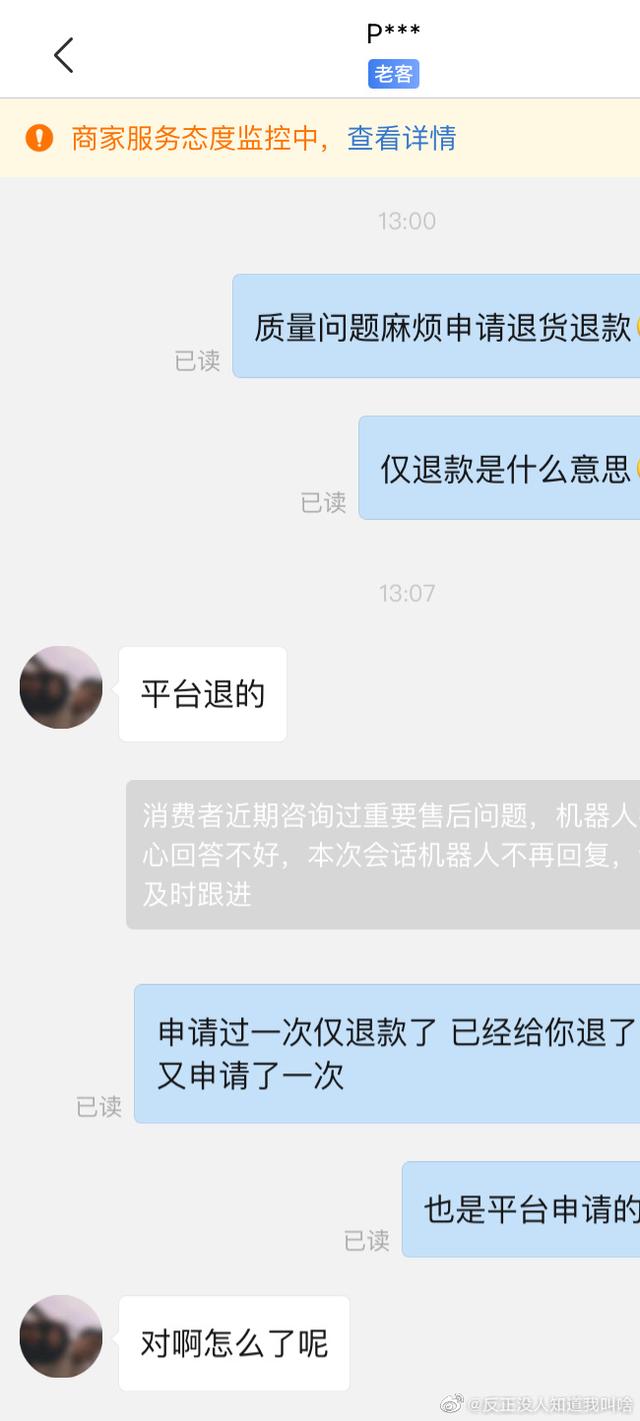The image size is (640, 1421).
Task: Tap the customer avatar beside 平台退的
Action: pos(61,687)
